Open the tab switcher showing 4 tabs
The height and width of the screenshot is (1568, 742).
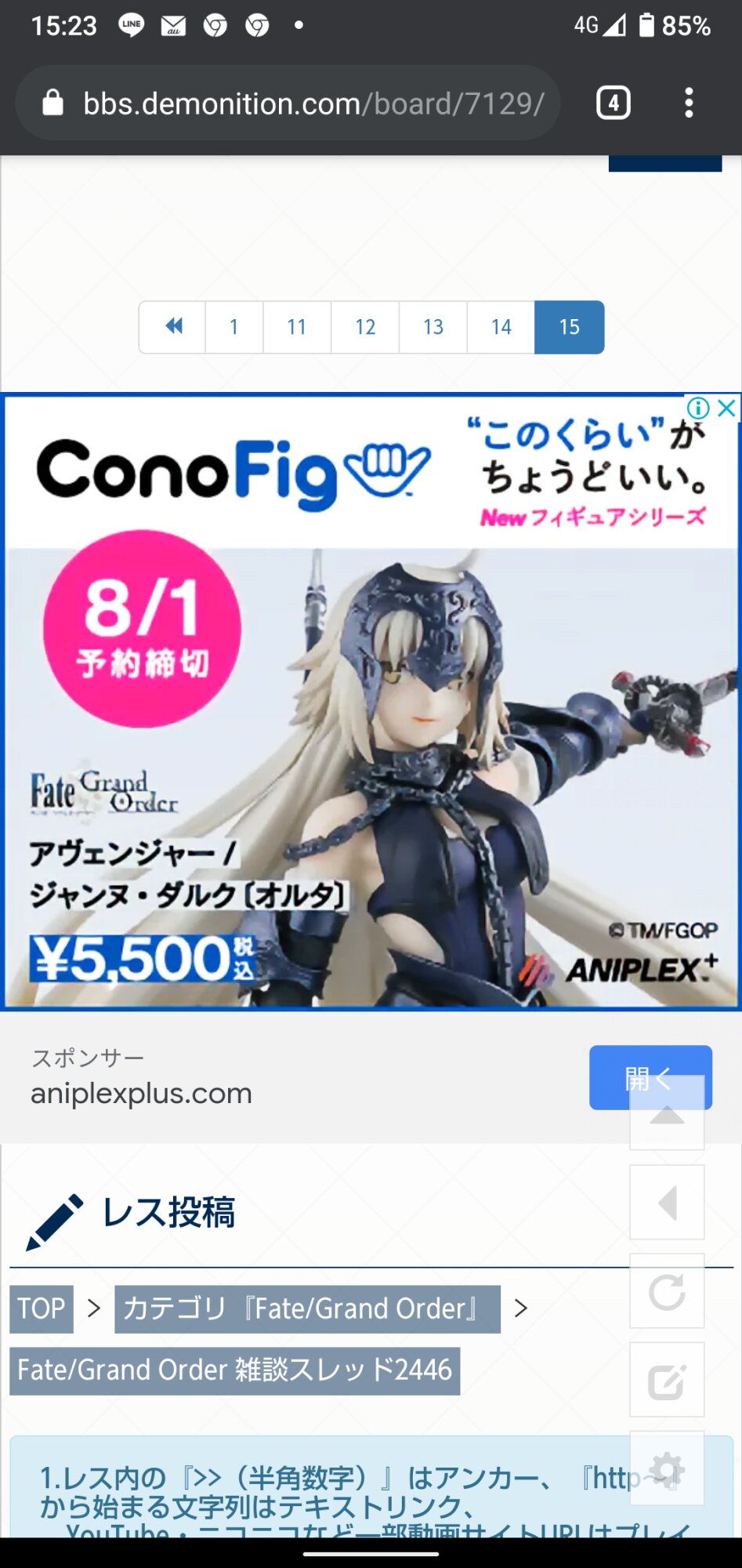click(613, 103)
